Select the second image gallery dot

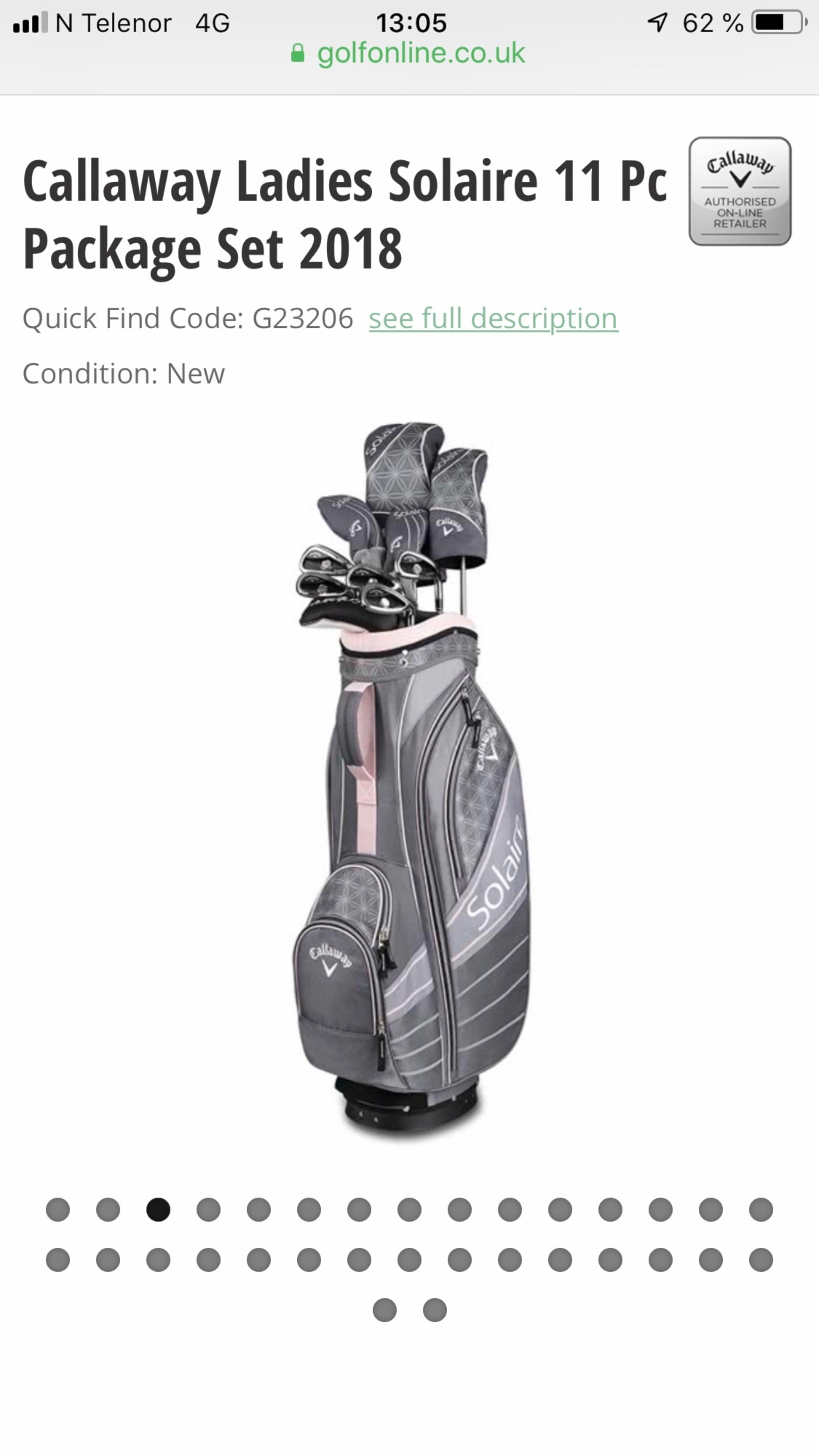tap(108, 1209)
